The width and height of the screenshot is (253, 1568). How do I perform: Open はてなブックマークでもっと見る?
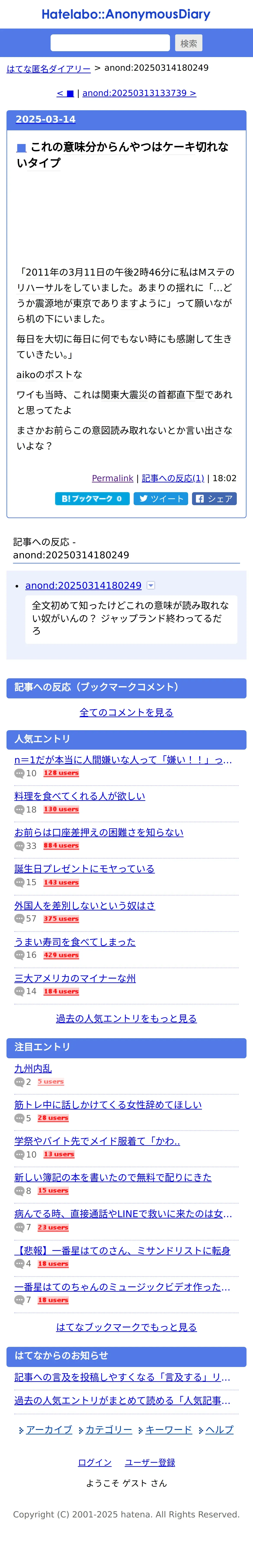point(126,1327)
